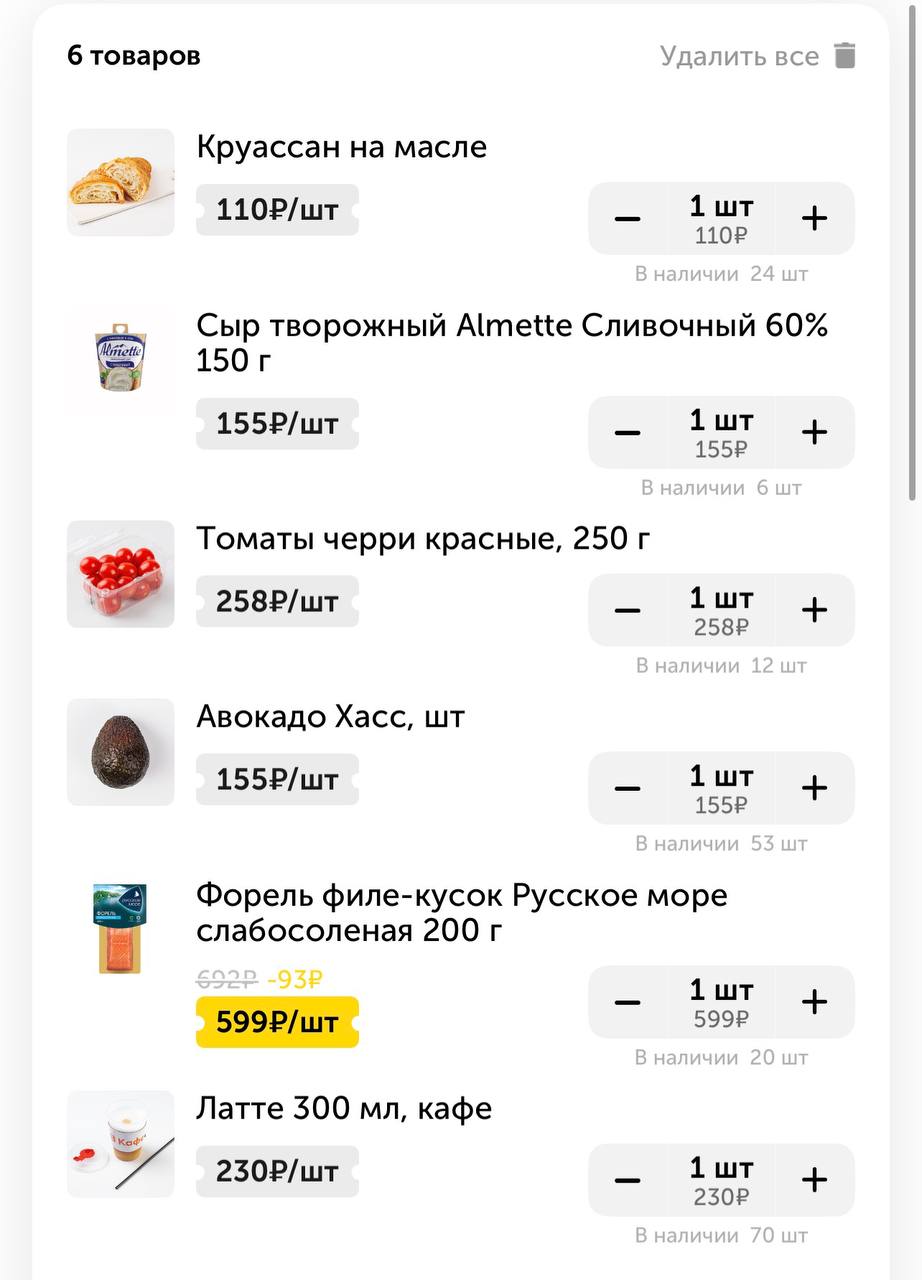This screenshot has height=1280, width=922.
Task: Click the В наличии 53 шт stock label
Action: coord(722,843)
